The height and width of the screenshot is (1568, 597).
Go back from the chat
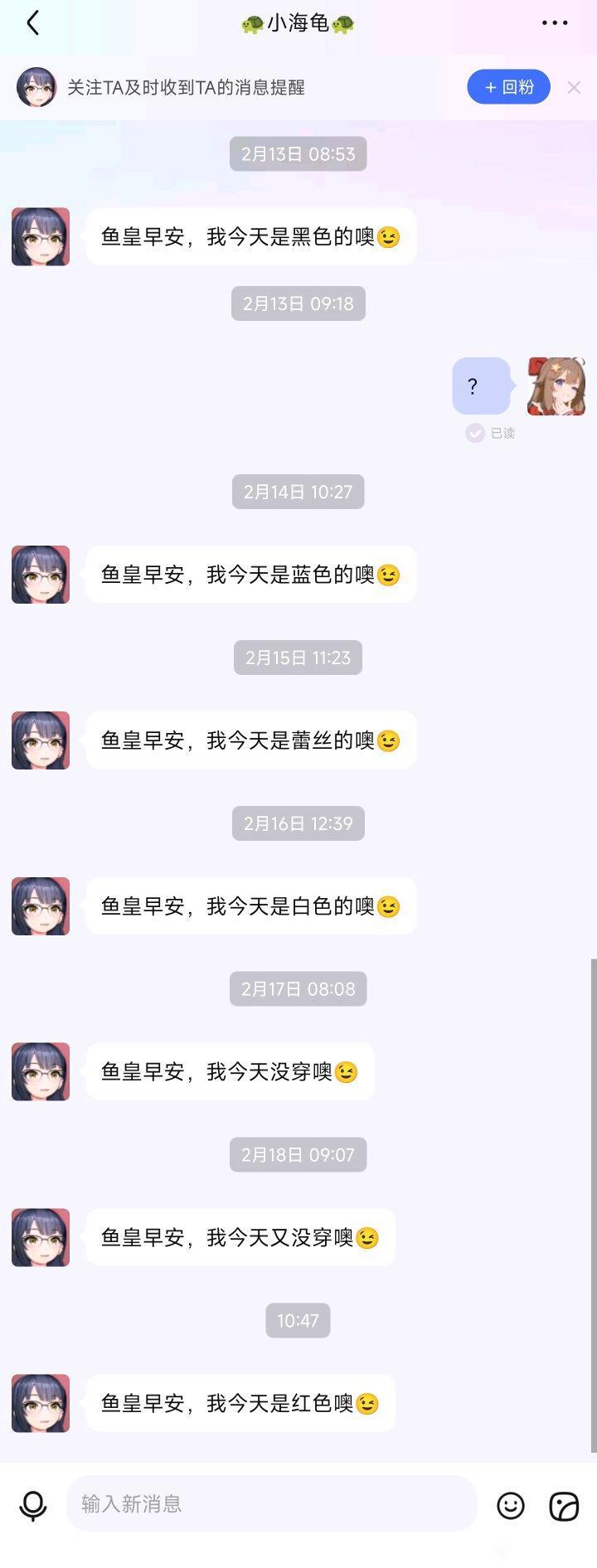33,23
